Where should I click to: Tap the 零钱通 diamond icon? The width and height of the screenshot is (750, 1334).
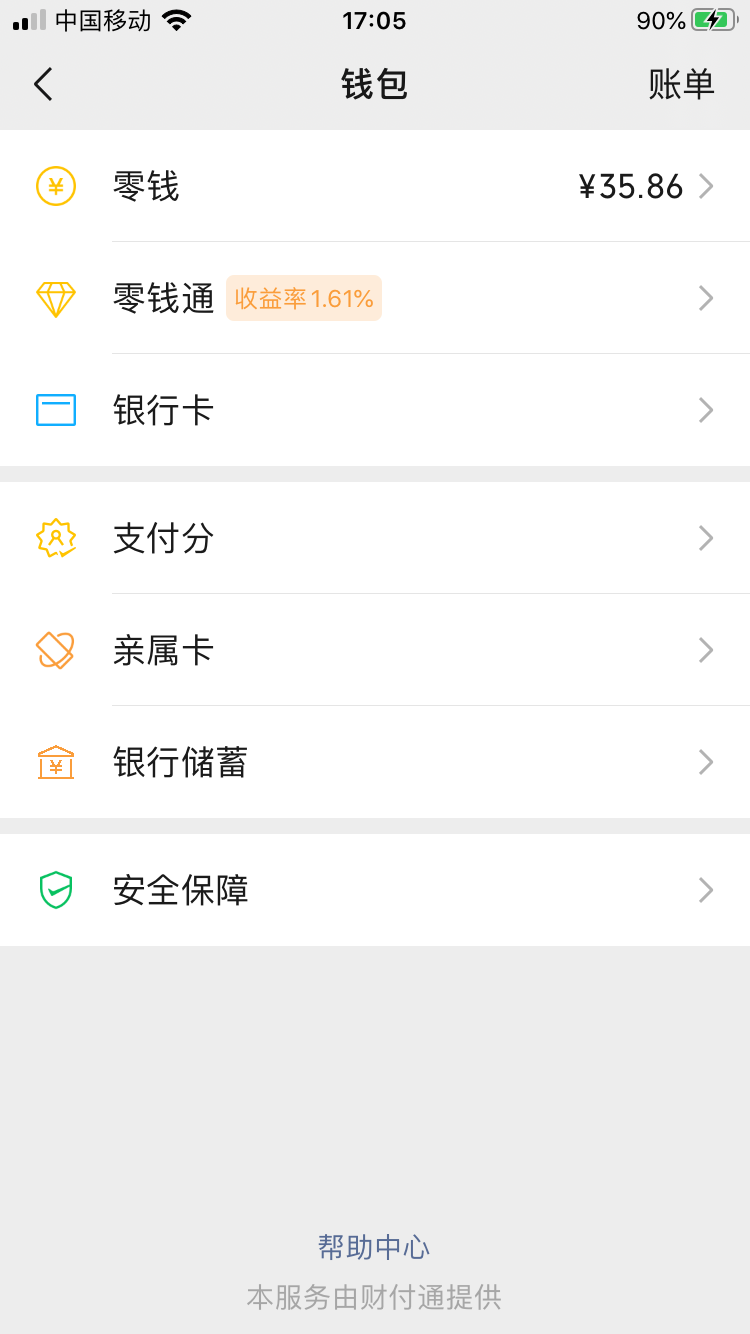pos(57,298)
